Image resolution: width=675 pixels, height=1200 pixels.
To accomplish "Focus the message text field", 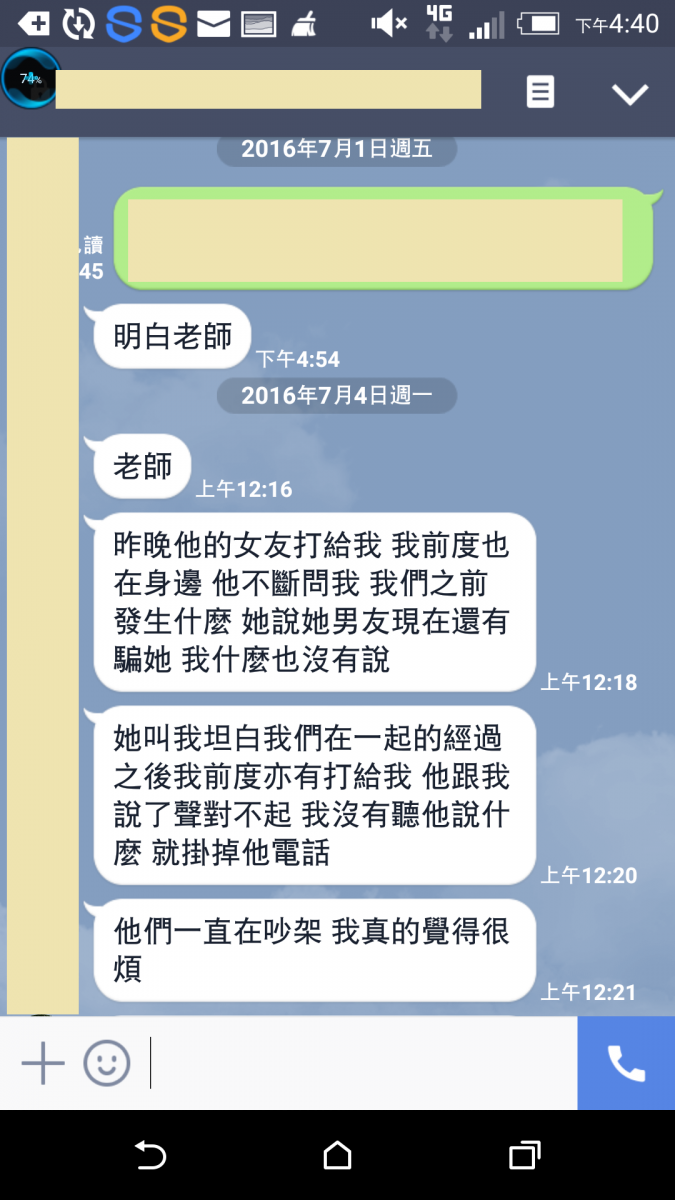I will coord(360,1063).
